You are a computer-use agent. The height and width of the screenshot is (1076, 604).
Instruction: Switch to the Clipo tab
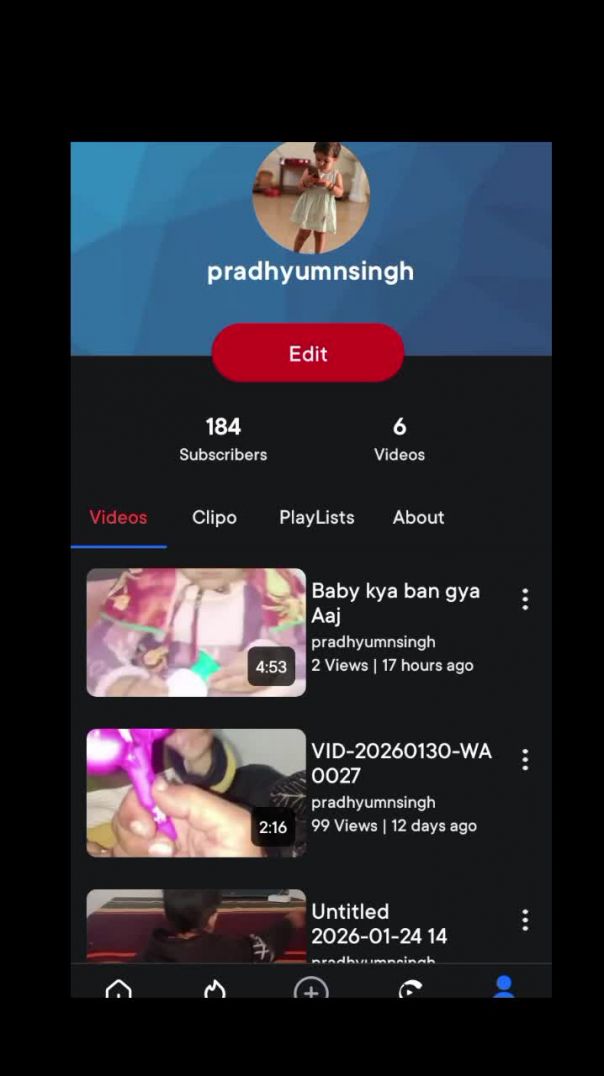pyautogui.click(x=214, y=517)
